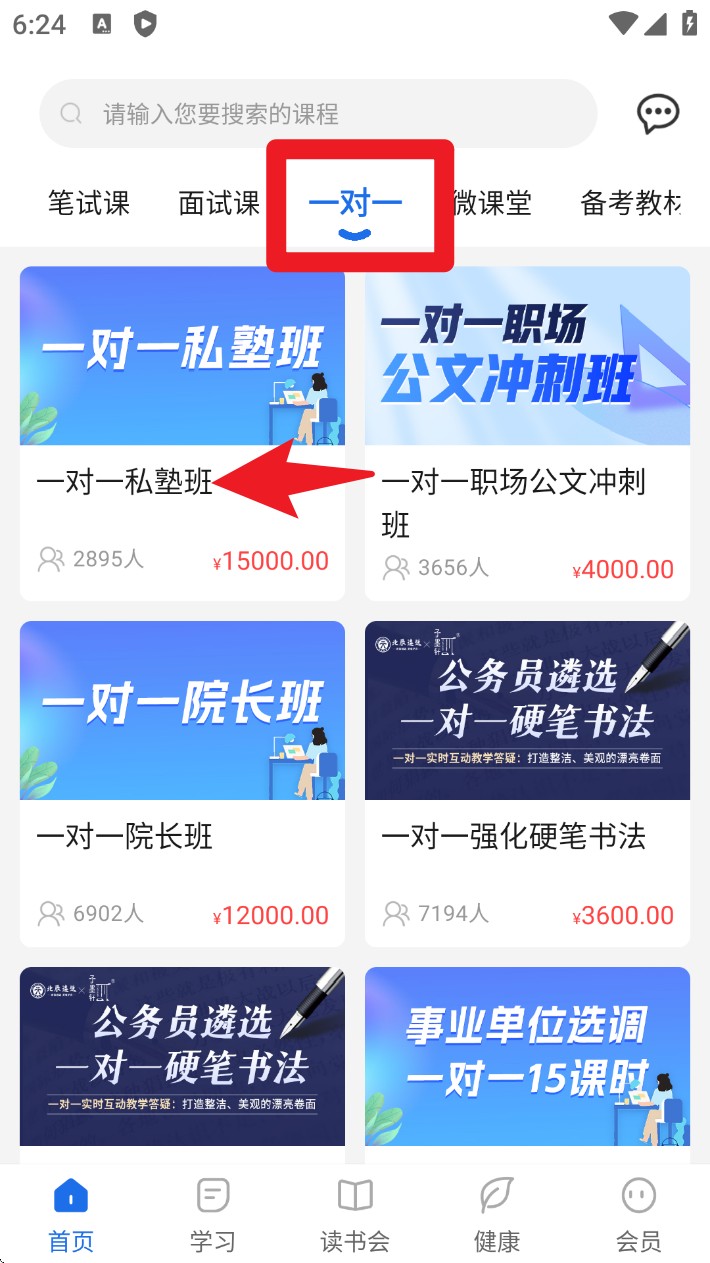Switch to the 健康 tab
The width and height of the screenshot is (710, 1263).
click(x=497, y=1215)
